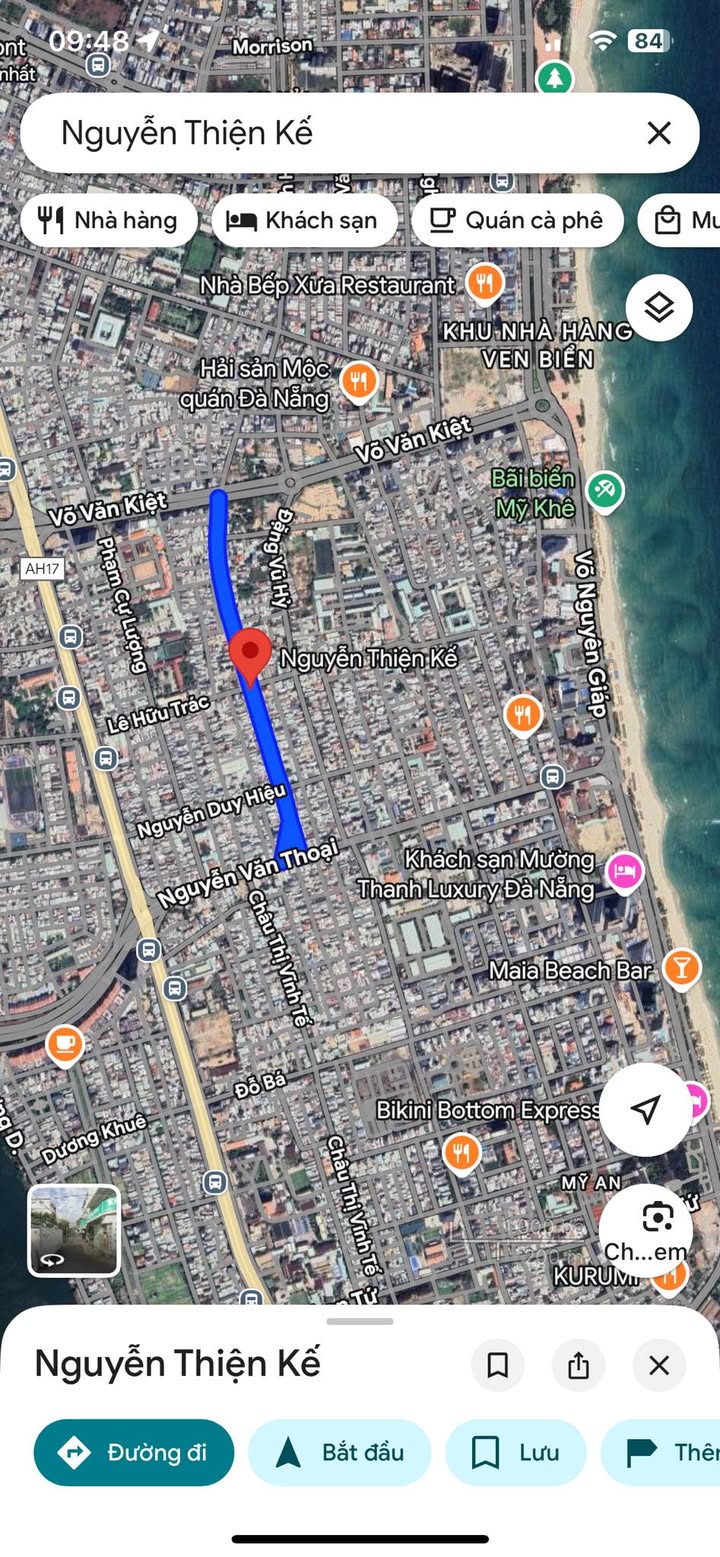Center map on my current location
The width and height of the screenshot is (720, 1557).
point(646,1109)
